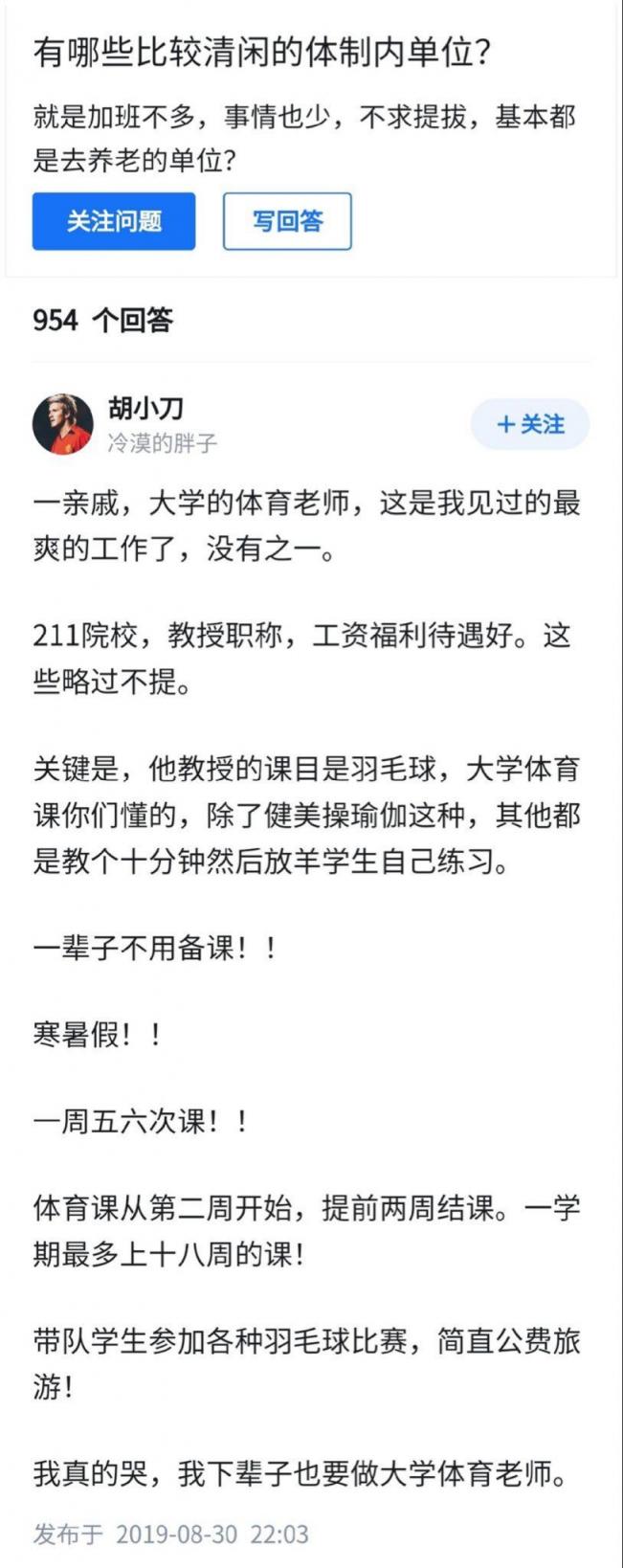The height and width of the screenshot is (1568, 623).
Task: Follow this question with 关注问题
Action: [x=114, y=221]
